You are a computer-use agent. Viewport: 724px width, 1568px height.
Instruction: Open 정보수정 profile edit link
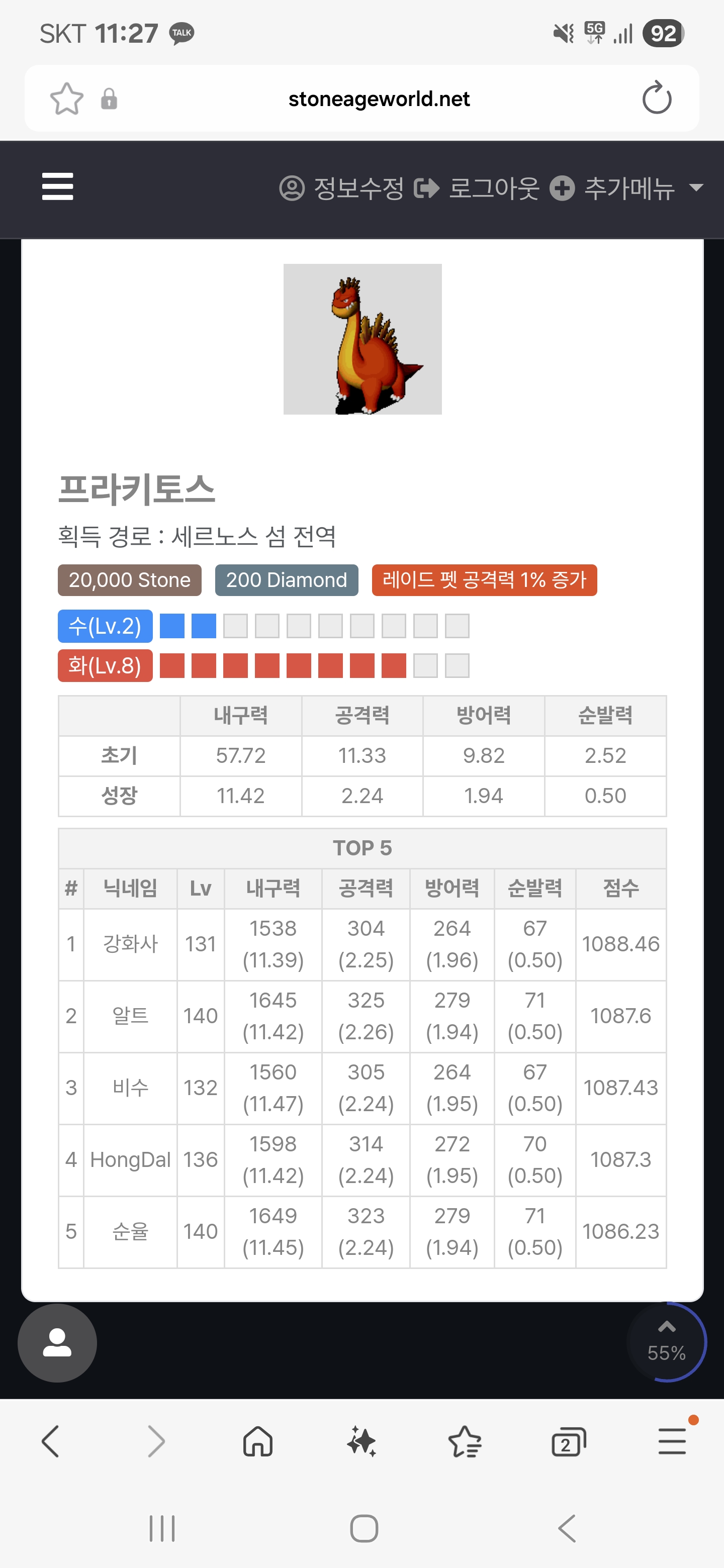click(341, 188)
